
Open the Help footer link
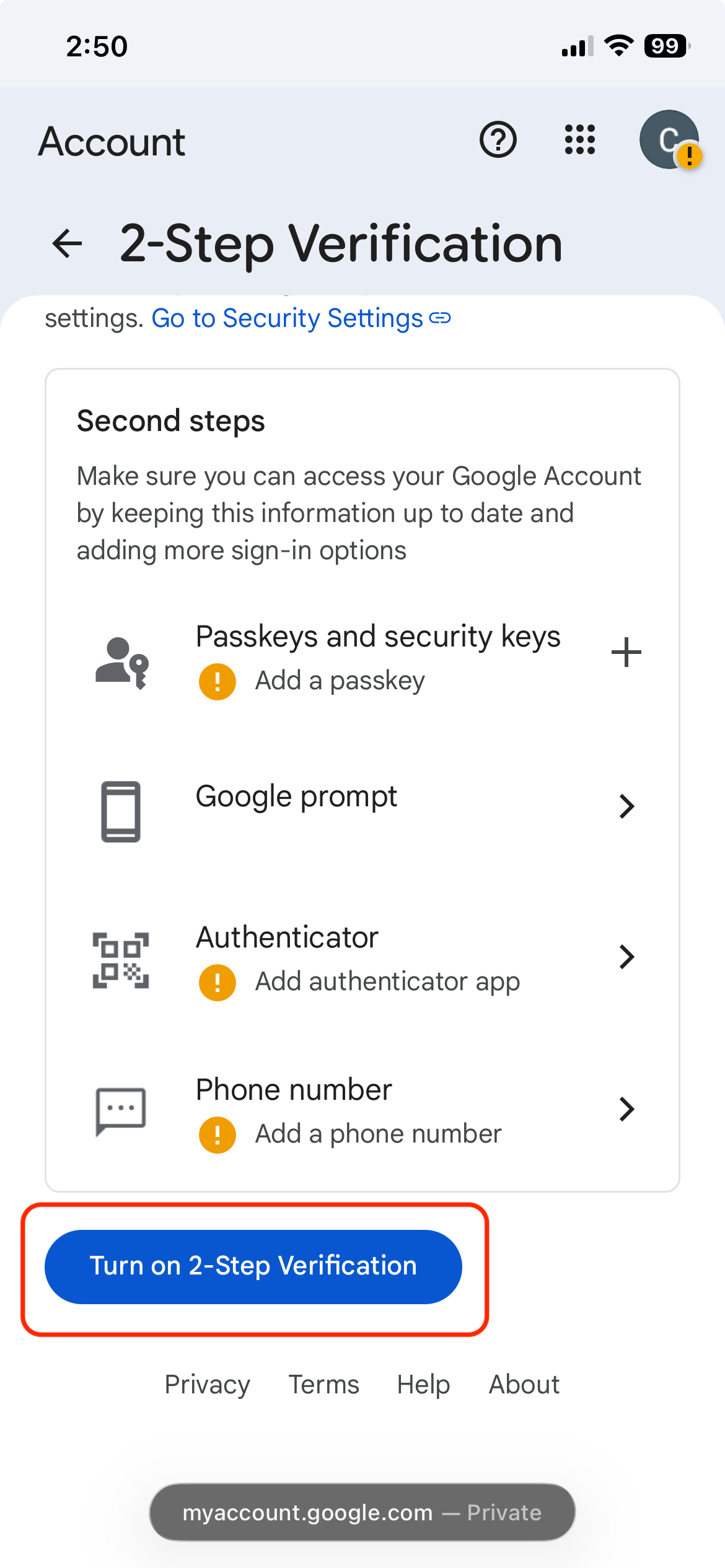click(423, 1384)
